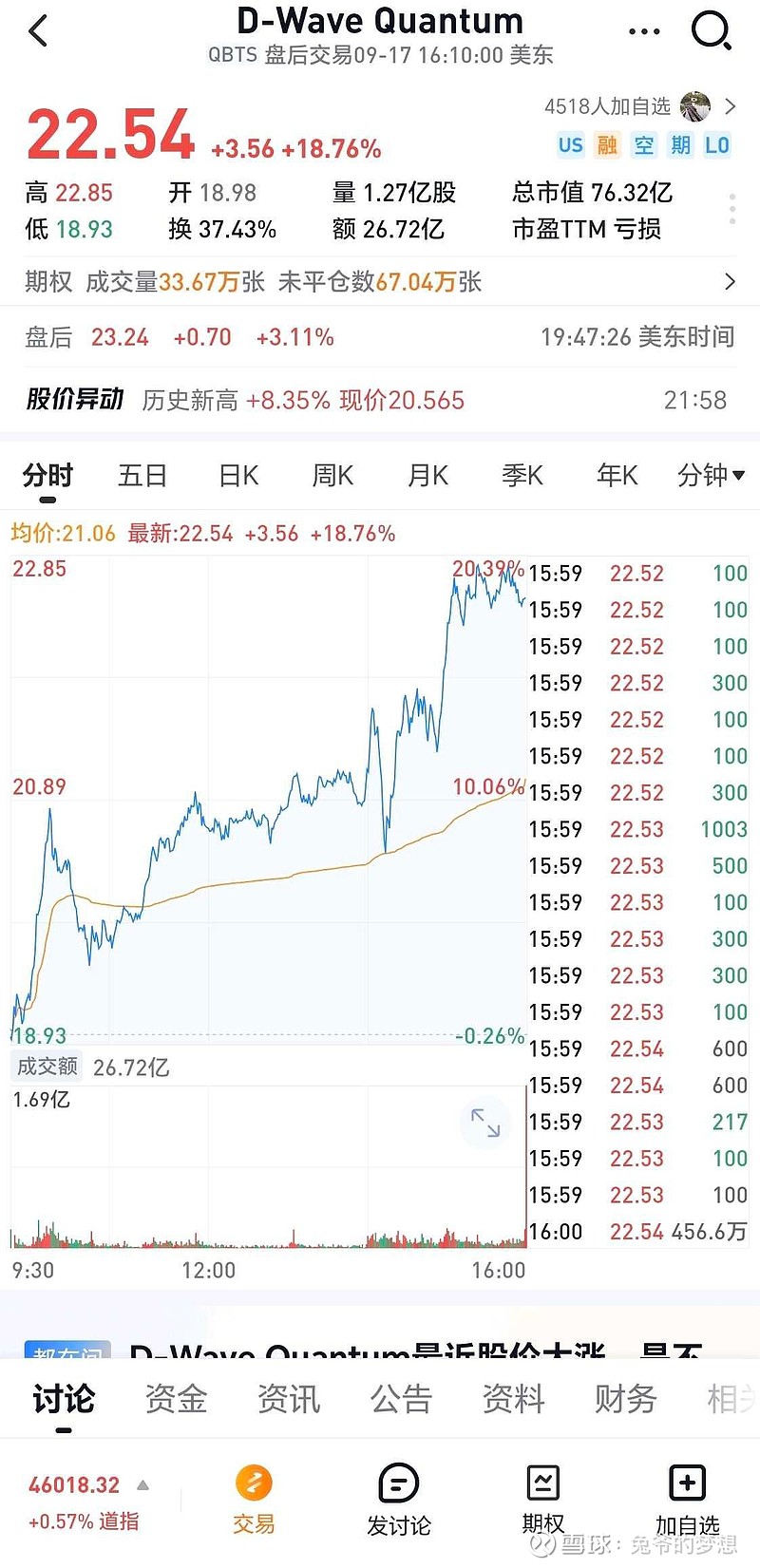Open the three-dot more options menu
The width and height of the screenshot is (760, 1568).
[644, 32]
